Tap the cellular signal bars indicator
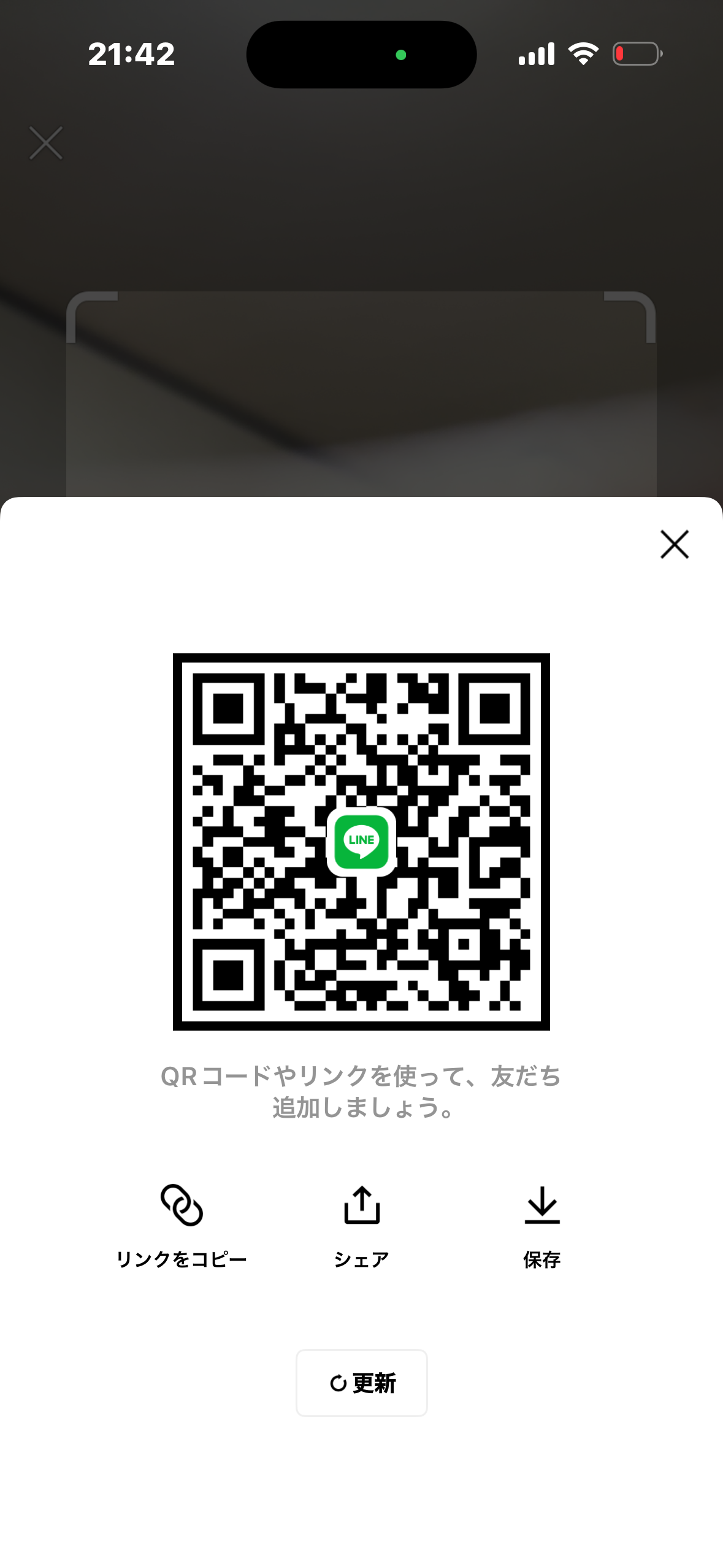 pyautogui.click(x=536, y=54)
